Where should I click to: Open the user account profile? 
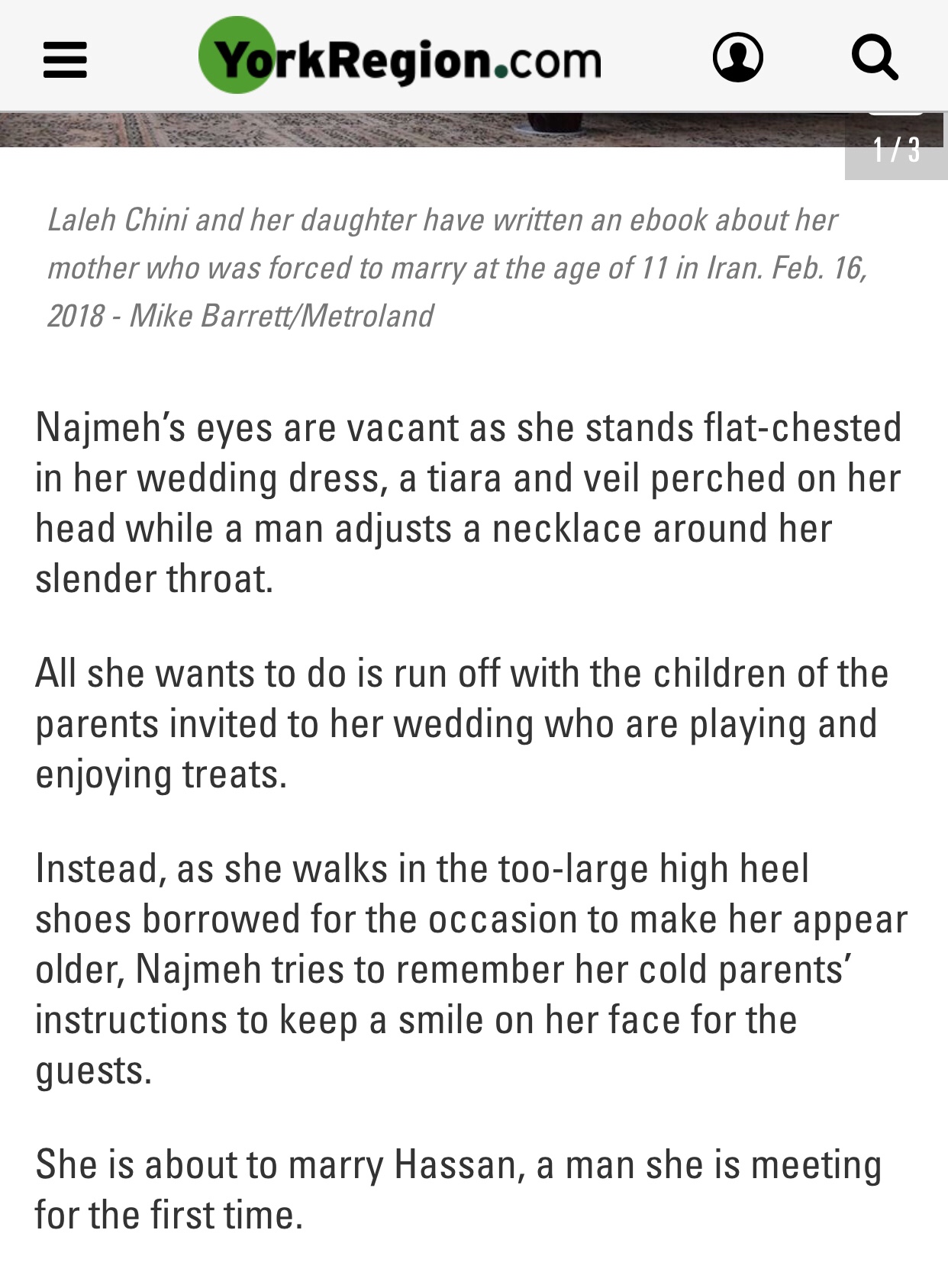(737, 57)
